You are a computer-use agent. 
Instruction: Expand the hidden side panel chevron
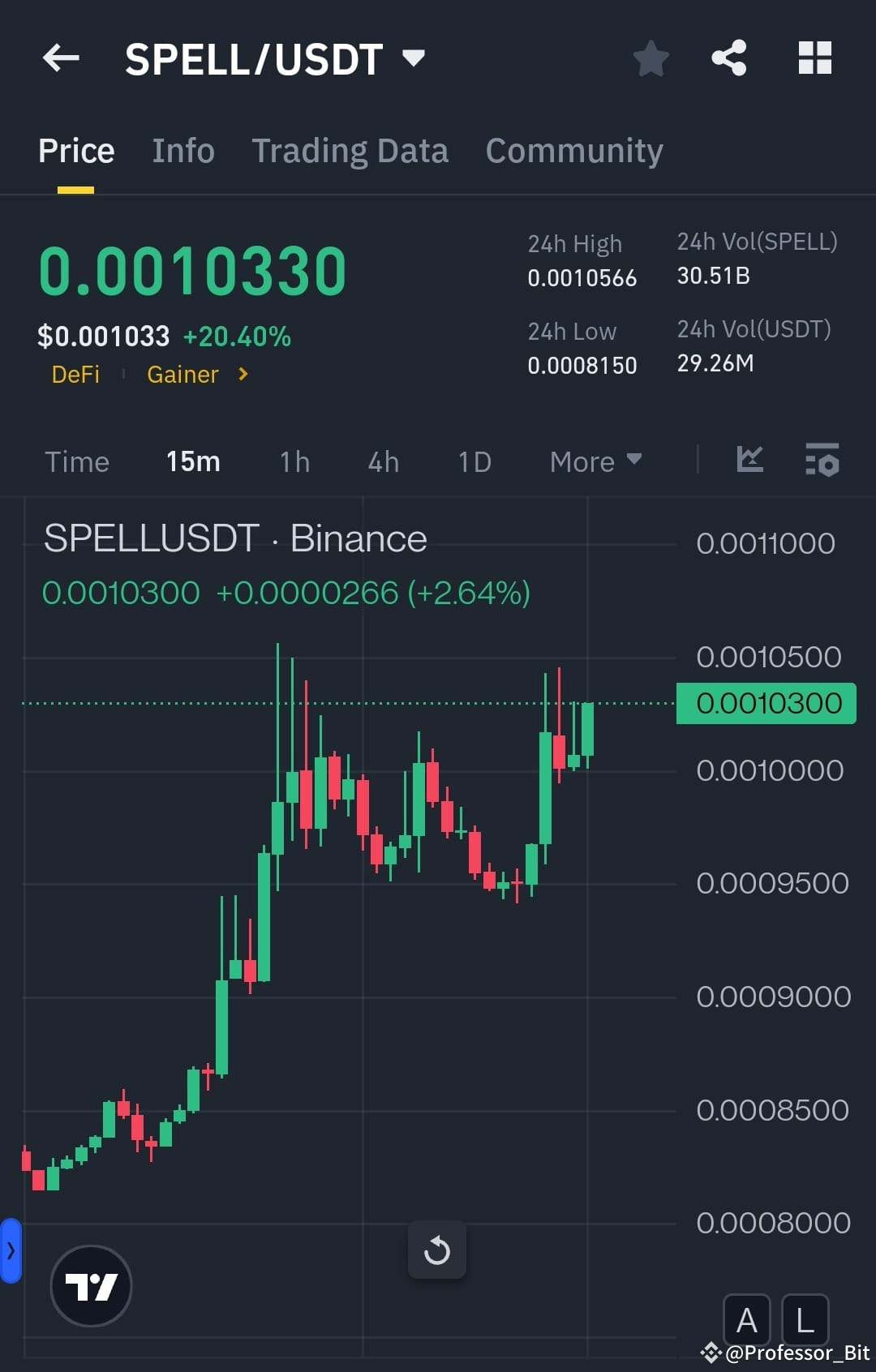coord(10,1250)
